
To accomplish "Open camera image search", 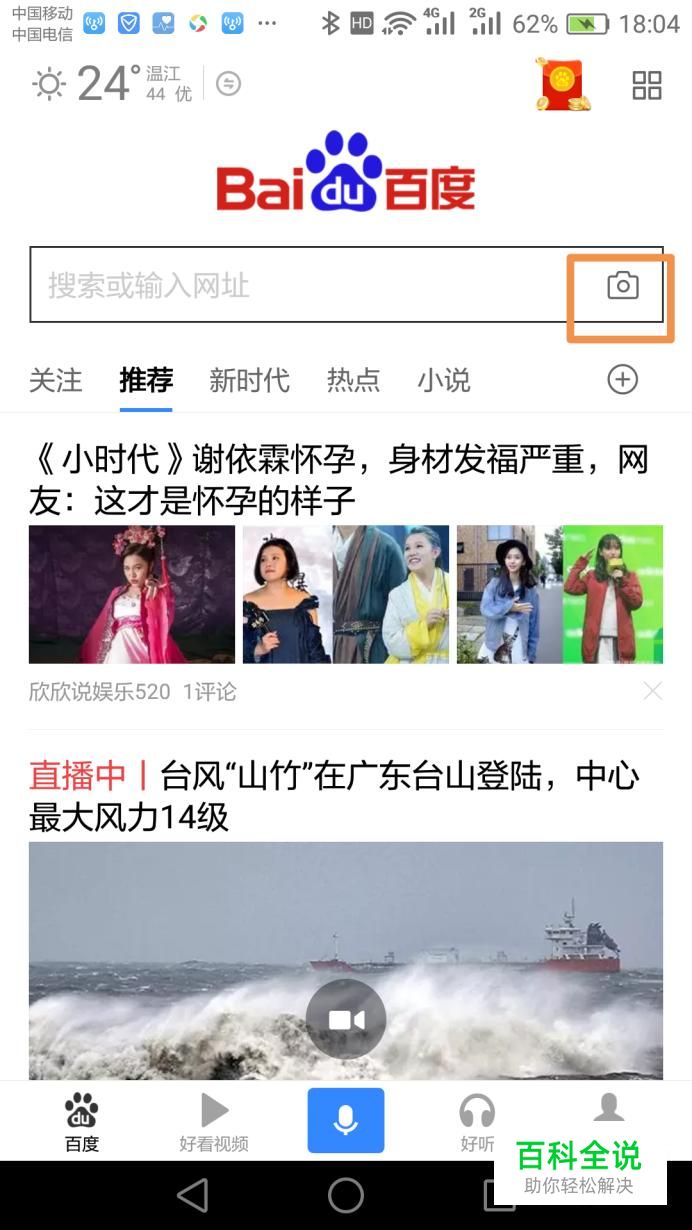I will click(622, 286).
